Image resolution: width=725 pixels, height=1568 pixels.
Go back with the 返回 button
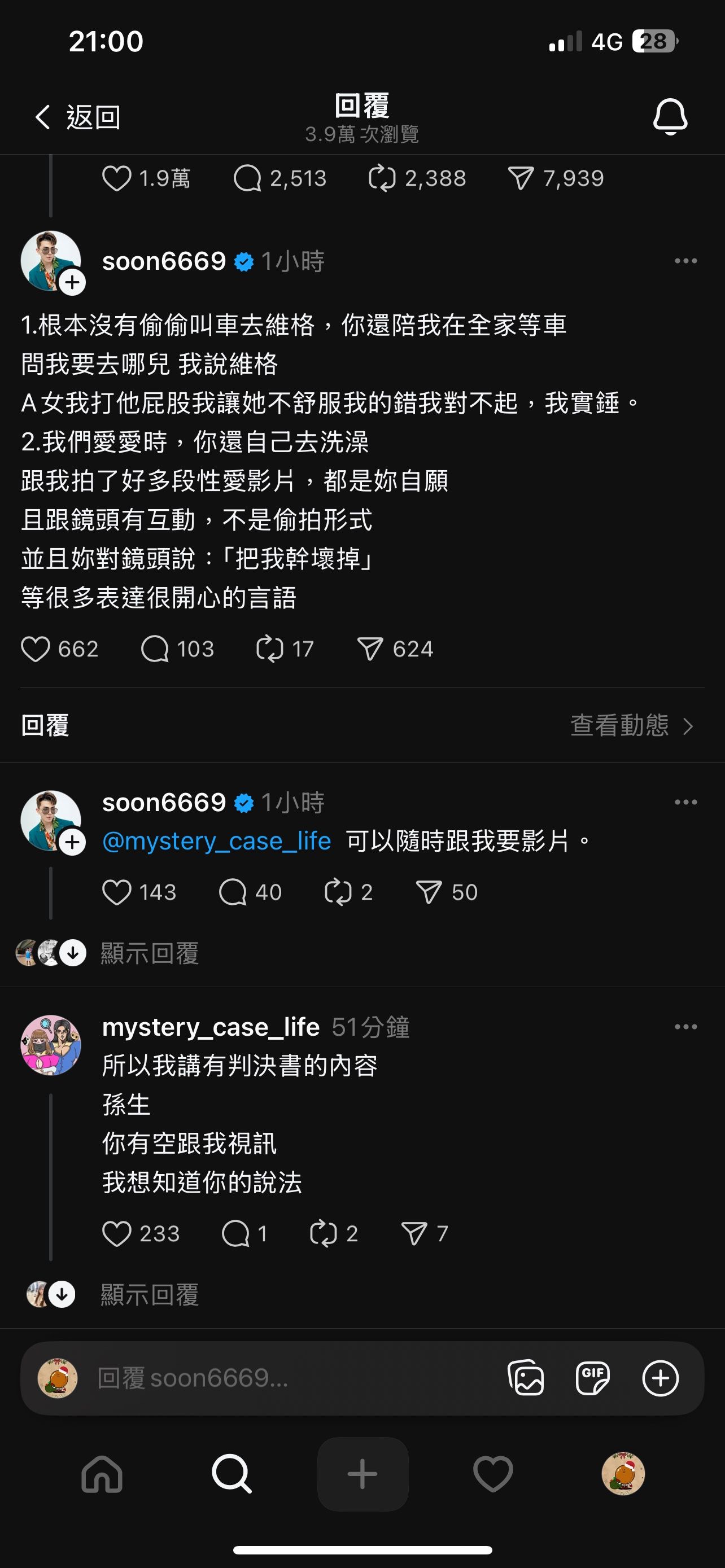(x=77, y=117)
